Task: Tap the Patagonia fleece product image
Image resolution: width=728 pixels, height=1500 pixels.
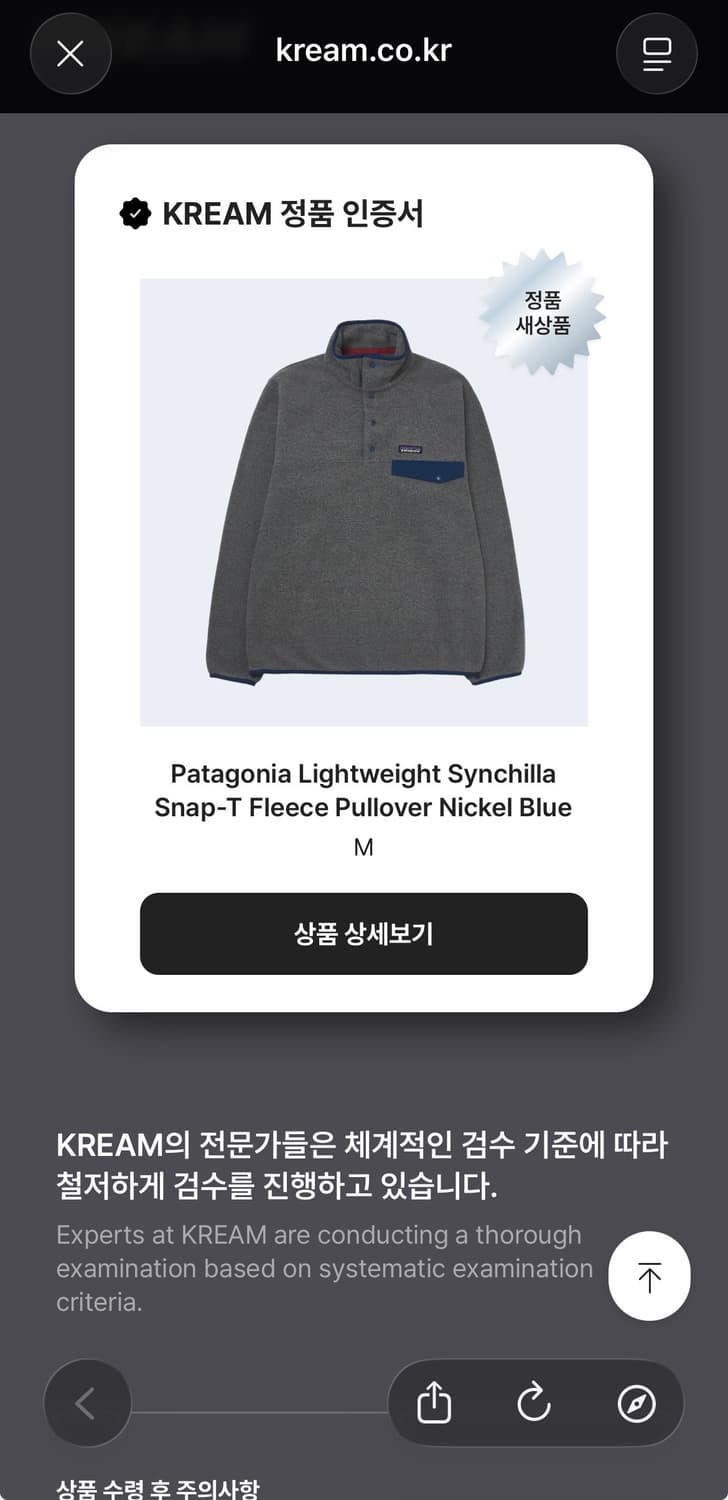Action: coord(363,500)
